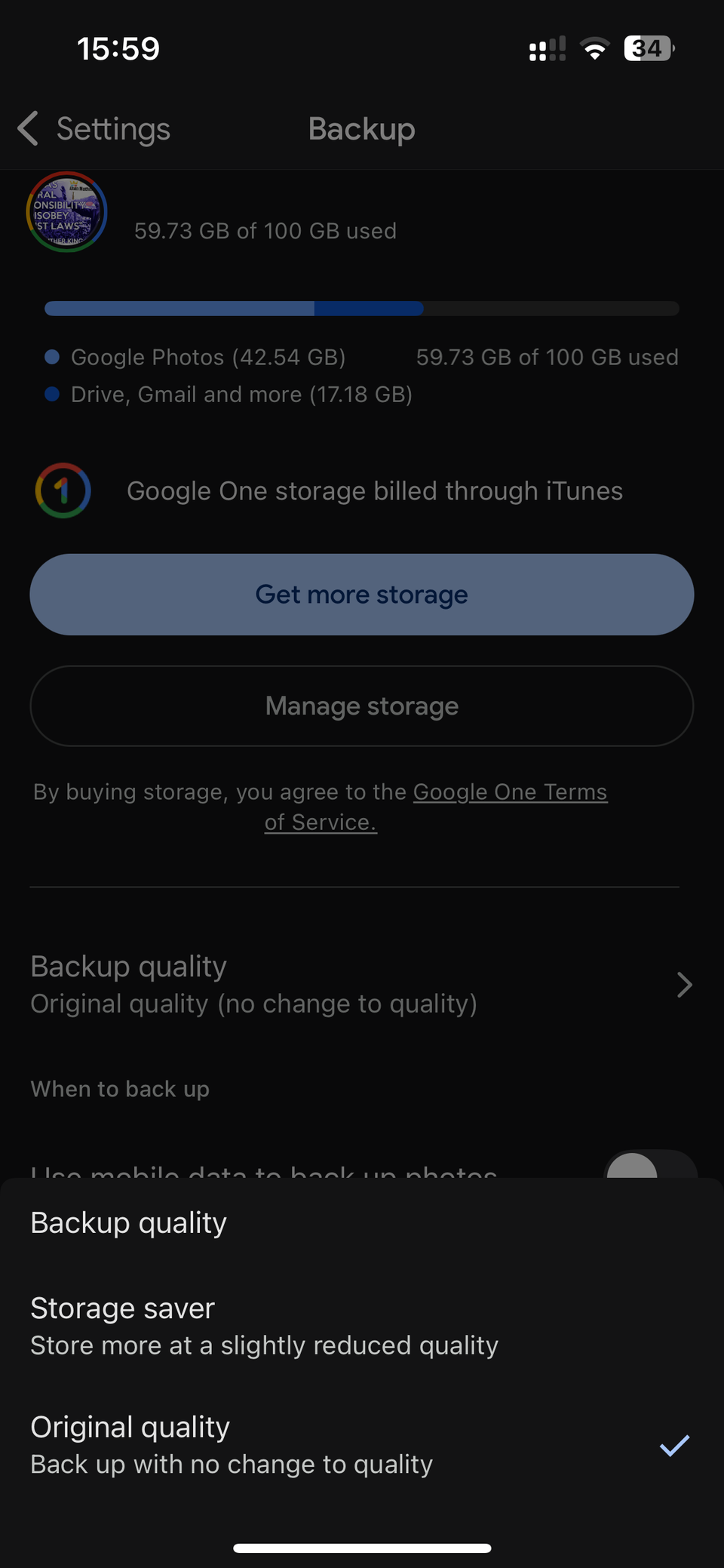Open Google One Terms of Service link
The image size is (724, 1568).
(510, 792)
